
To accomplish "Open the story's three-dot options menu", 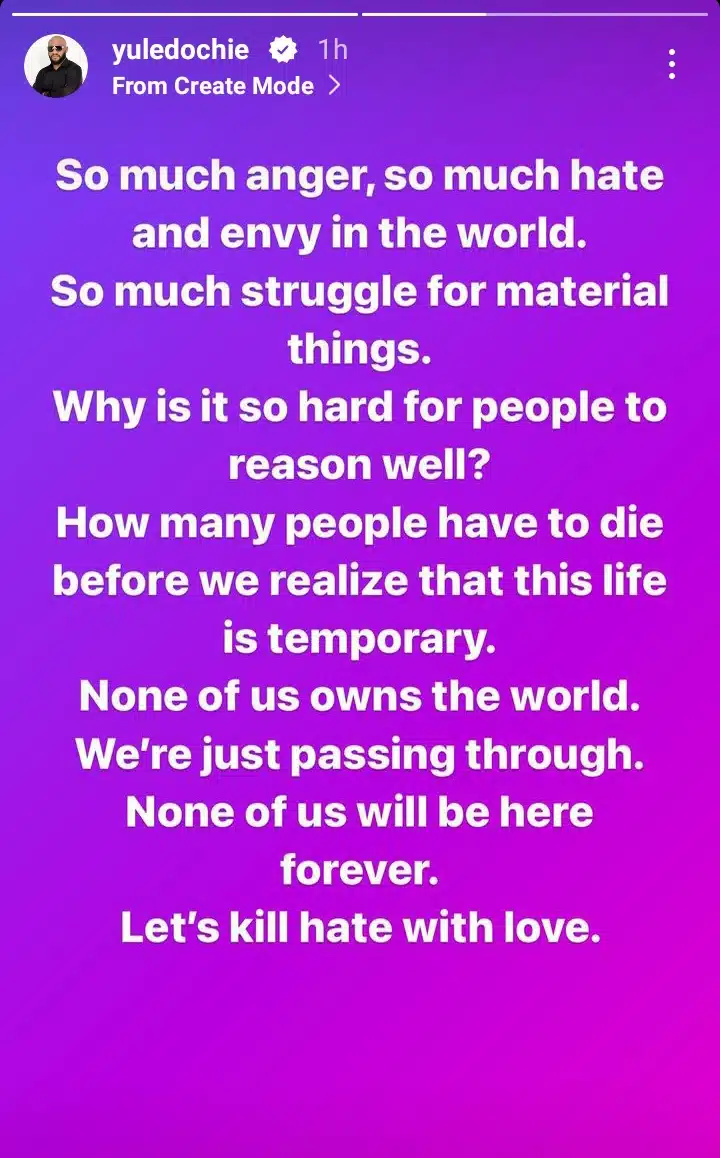I will [672, 65].
